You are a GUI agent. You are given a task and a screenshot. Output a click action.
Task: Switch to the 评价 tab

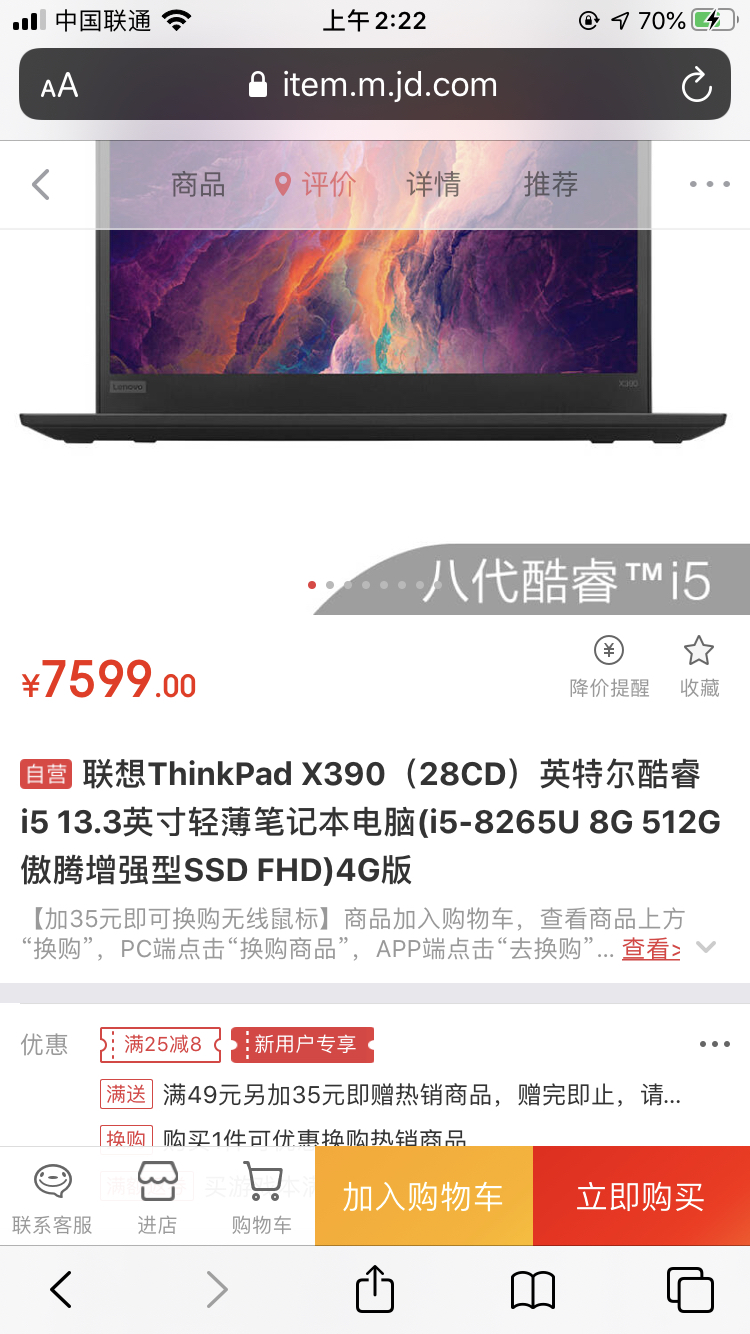[x=316, y=185]
